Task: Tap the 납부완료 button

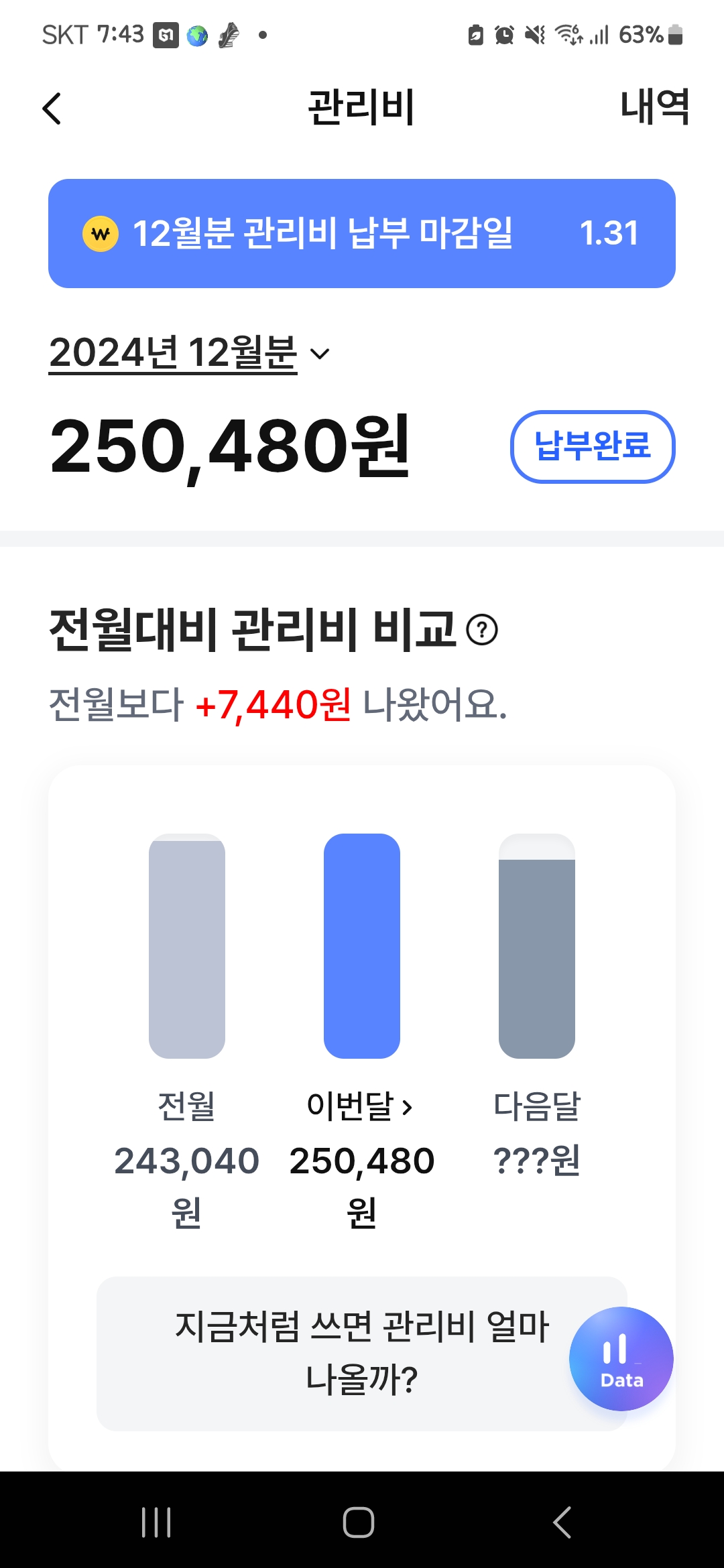Action: pyautogui.click(x=592, y=446)
